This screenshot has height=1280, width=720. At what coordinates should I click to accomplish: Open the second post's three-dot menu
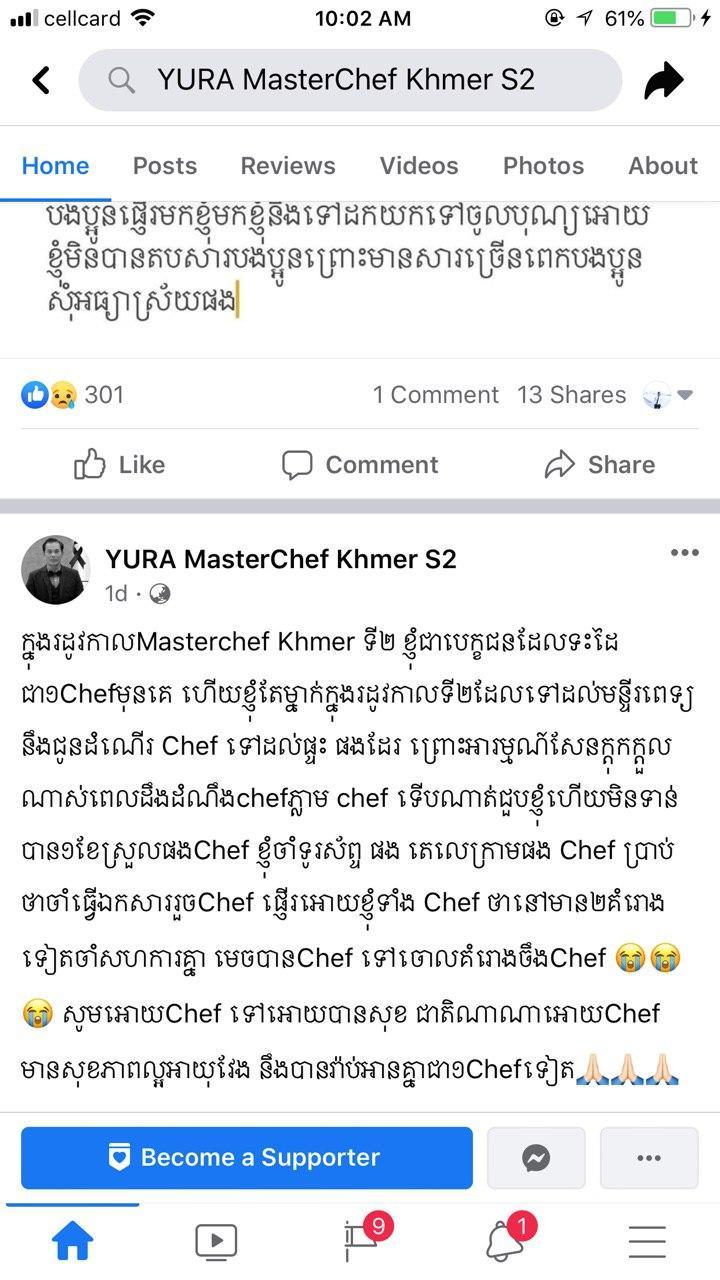[684, 553]
